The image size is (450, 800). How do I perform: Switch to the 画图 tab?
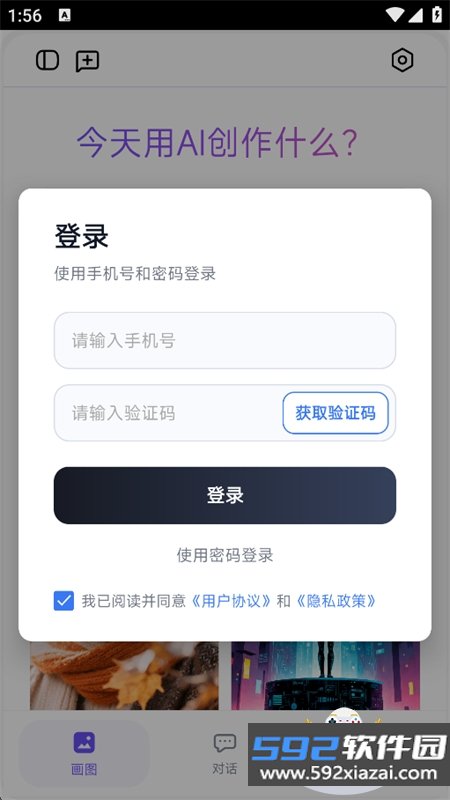tap(84, 753)
